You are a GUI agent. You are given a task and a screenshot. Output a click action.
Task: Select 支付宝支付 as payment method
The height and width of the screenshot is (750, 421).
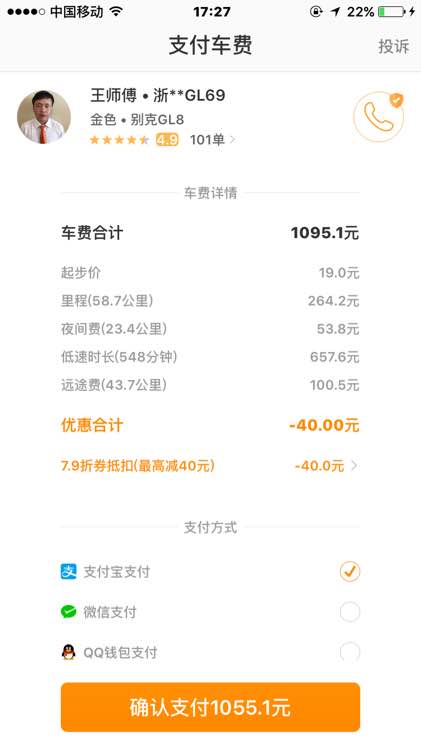[x=210, y=571]
